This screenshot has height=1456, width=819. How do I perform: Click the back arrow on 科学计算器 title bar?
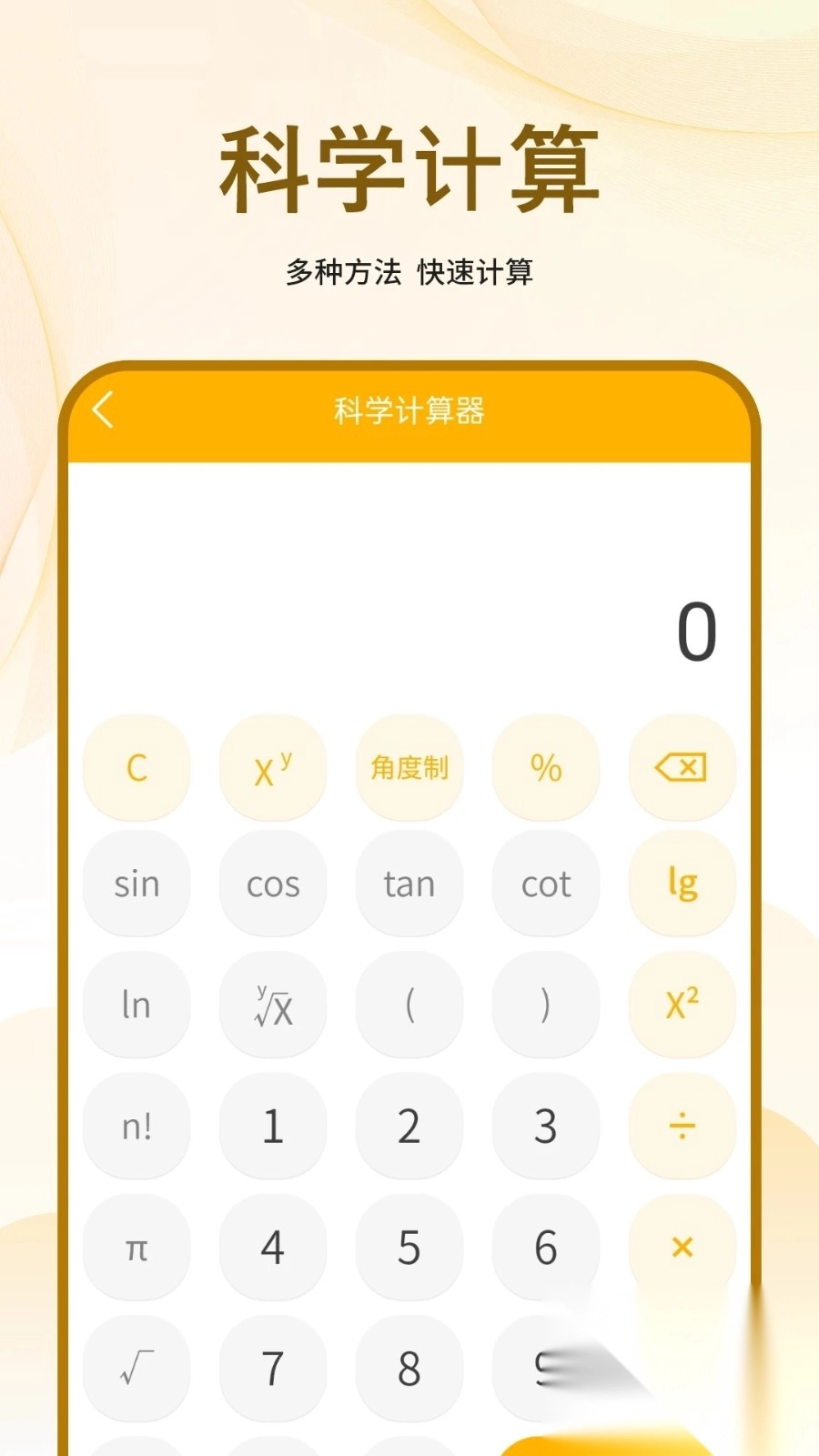point(103,409)
